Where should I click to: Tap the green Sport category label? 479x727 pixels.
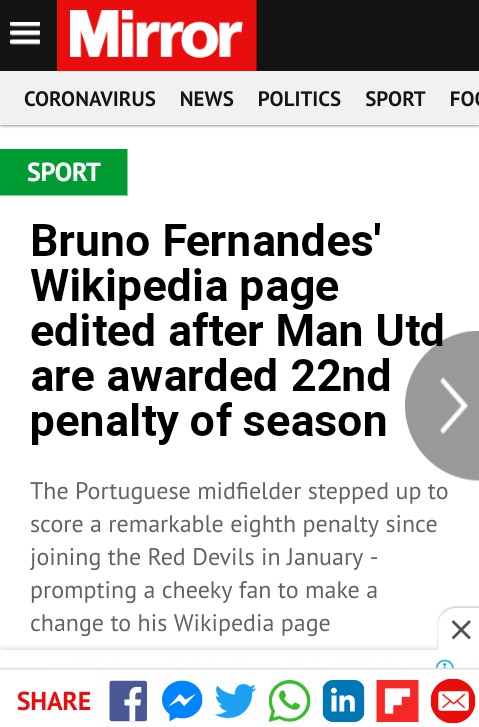coord(64,172)
